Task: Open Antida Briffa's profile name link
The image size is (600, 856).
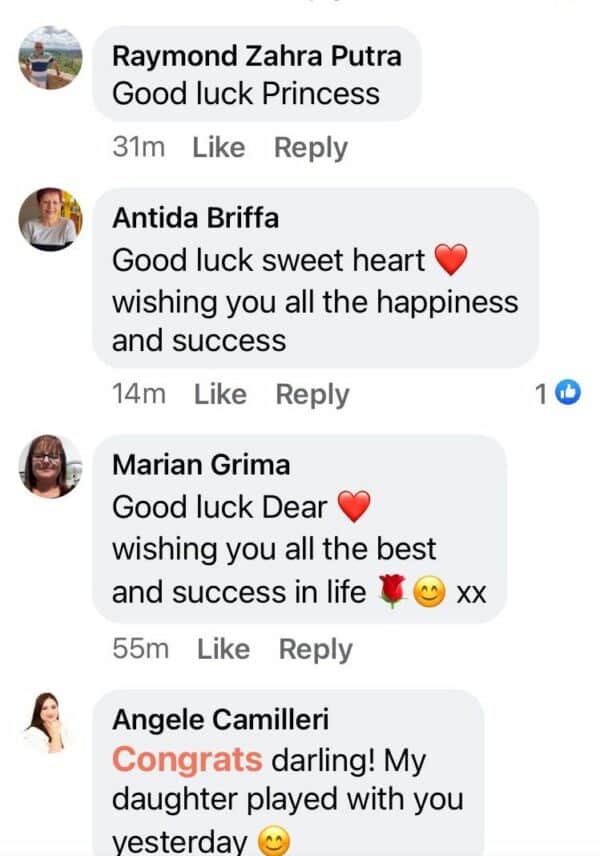Action: (x=196, y=217)
